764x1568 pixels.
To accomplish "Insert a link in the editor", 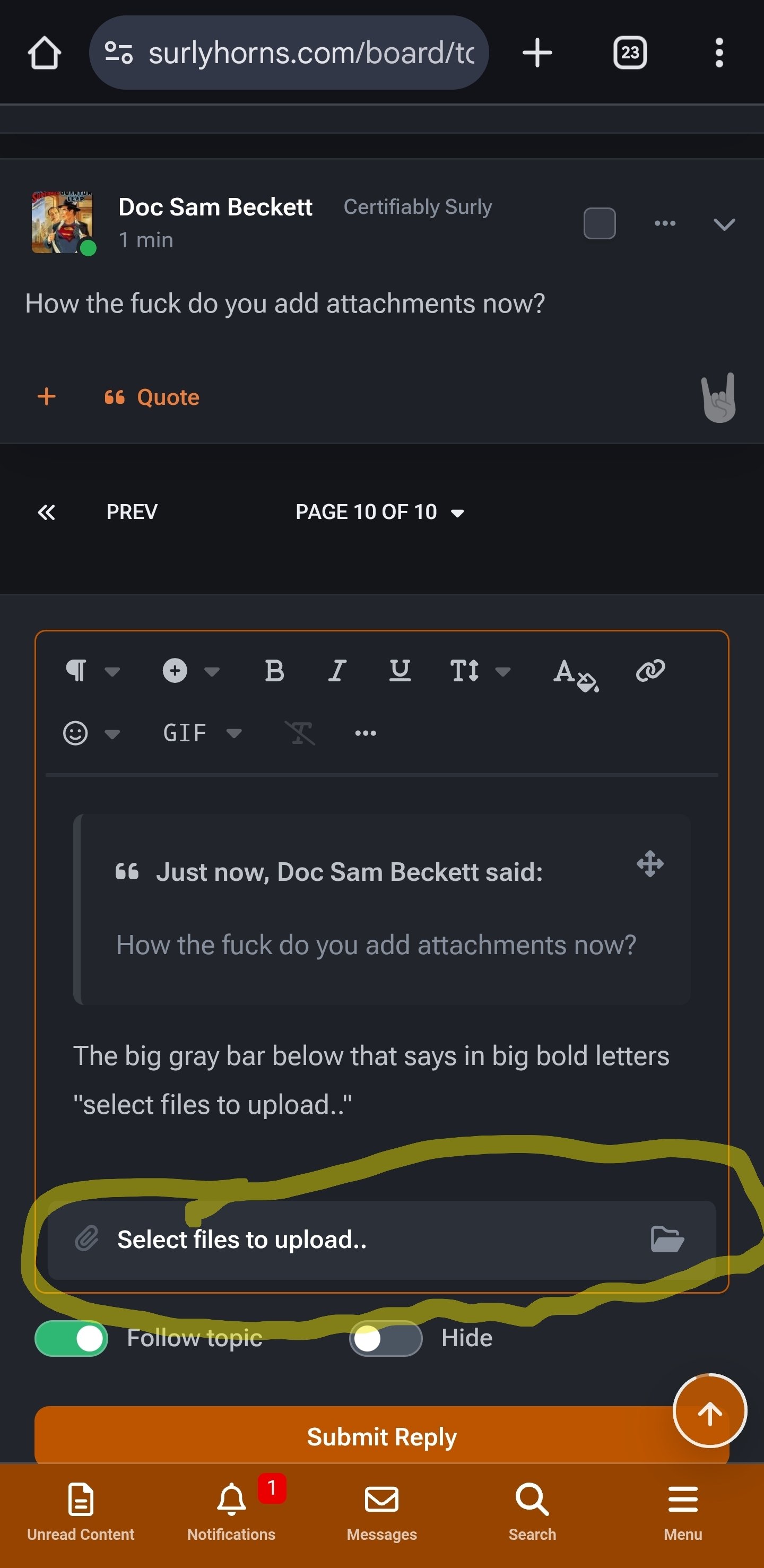I will pos(650,671).
